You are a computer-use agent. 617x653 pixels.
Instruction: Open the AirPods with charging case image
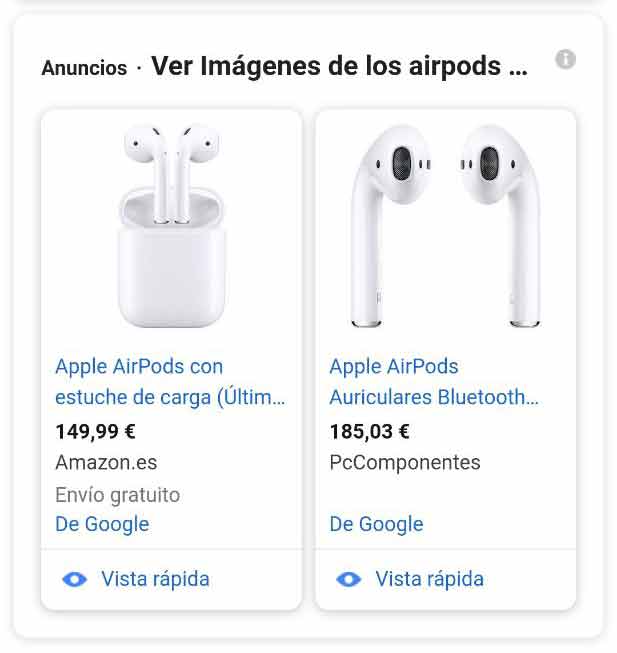coord(171,227)
